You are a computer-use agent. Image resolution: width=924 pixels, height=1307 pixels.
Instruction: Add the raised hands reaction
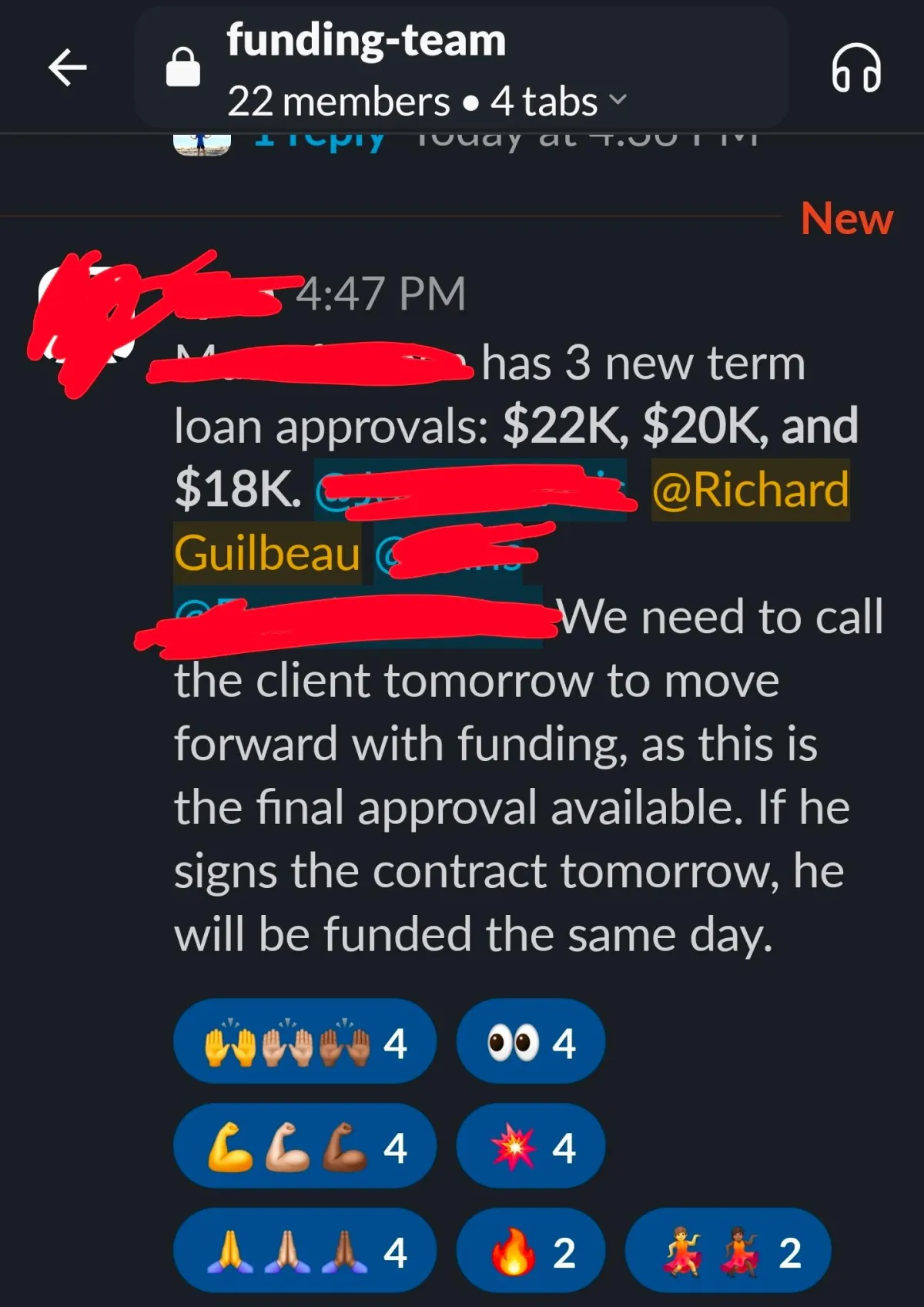point(304,1042)
